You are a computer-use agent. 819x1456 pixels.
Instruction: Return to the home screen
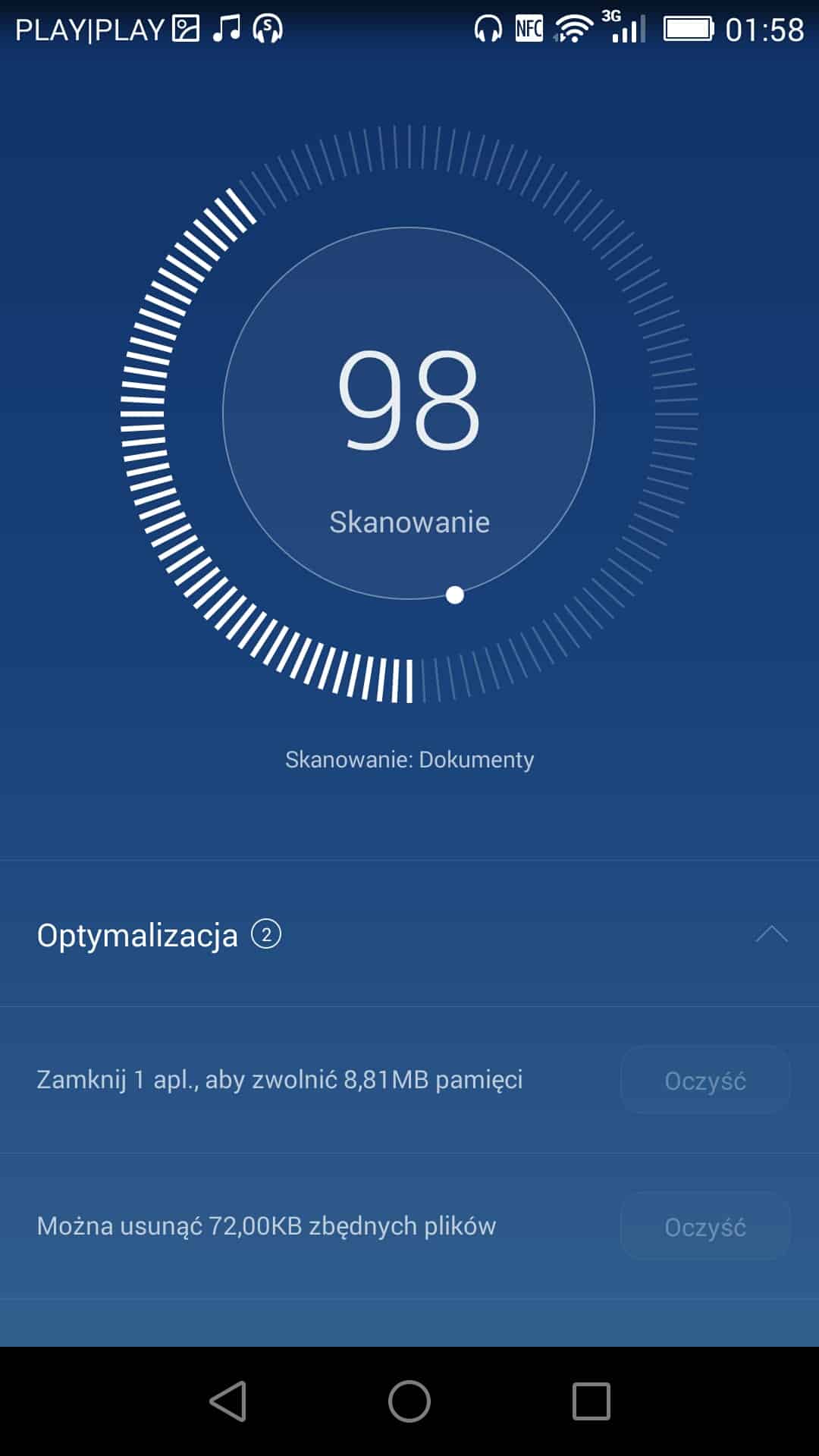(409, 1401)
